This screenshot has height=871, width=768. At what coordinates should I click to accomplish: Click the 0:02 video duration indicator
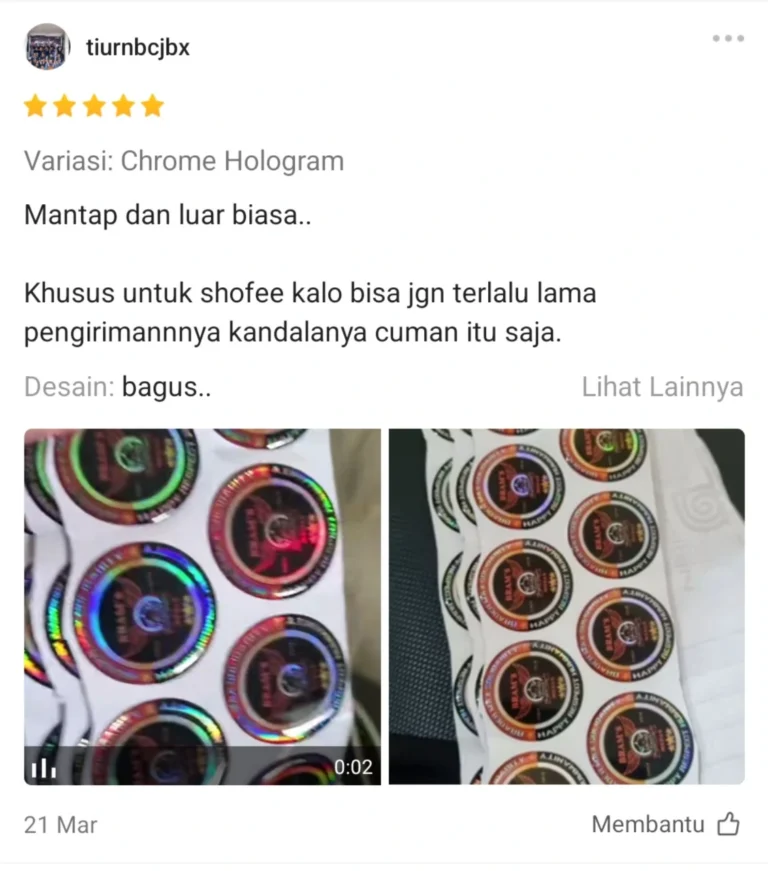(x=352, y=767)
